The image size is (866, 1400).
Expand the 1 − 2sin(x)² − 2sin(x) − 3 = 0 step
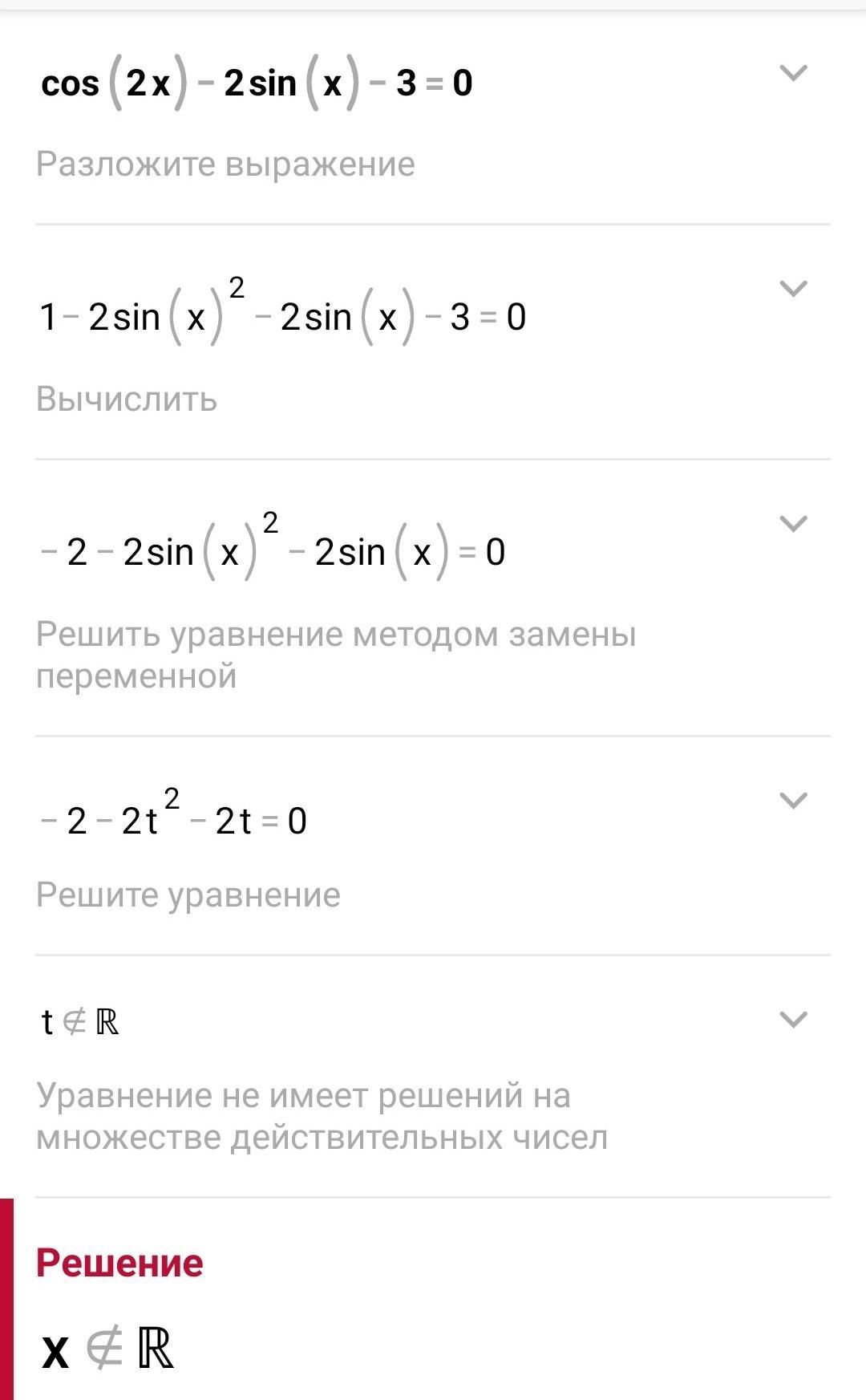[793, 289]
